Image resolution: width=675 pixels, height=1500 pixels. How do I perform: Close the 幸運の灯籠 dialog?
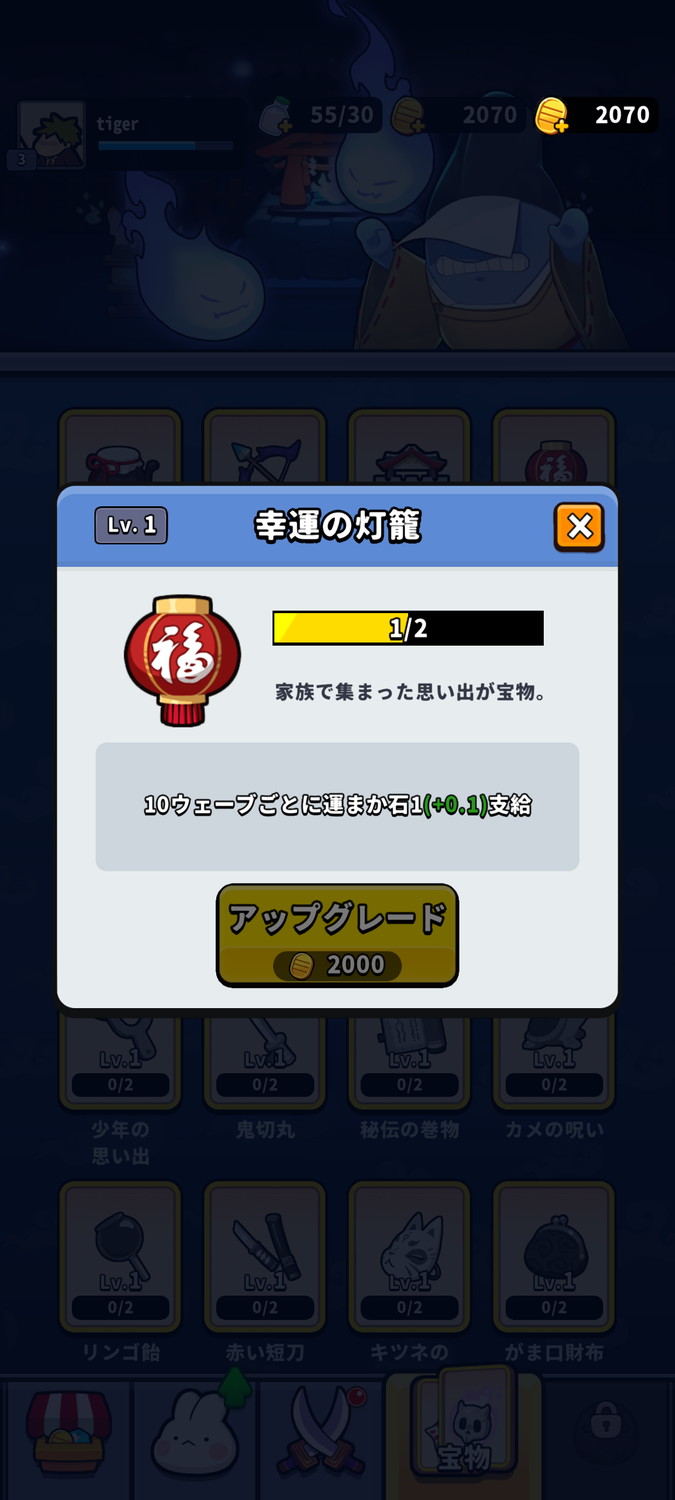click(x=579, y=527)
